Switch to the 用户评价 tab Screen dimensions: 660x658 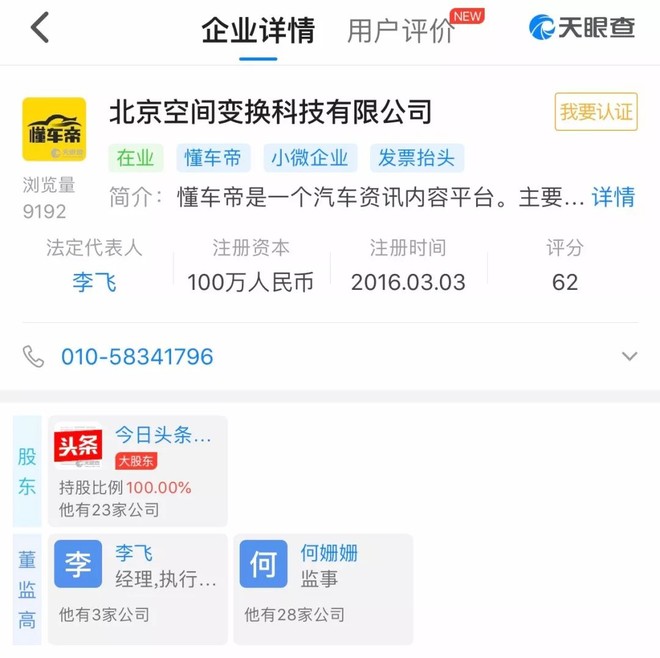pos(400,30)
